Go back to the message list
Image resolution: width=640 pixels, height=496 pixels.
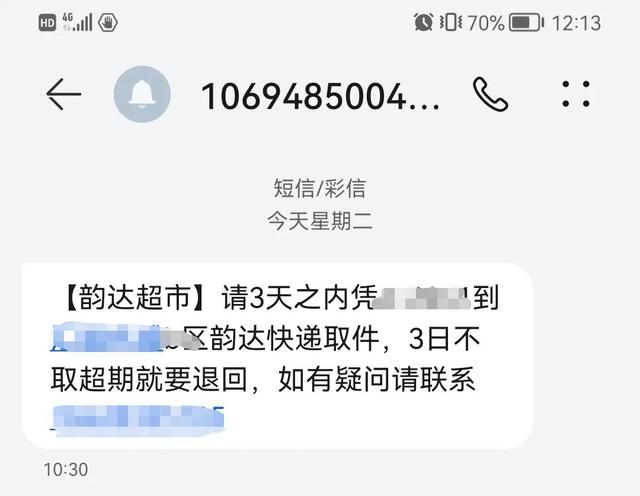pyautogui.click(x=63, y=95)
